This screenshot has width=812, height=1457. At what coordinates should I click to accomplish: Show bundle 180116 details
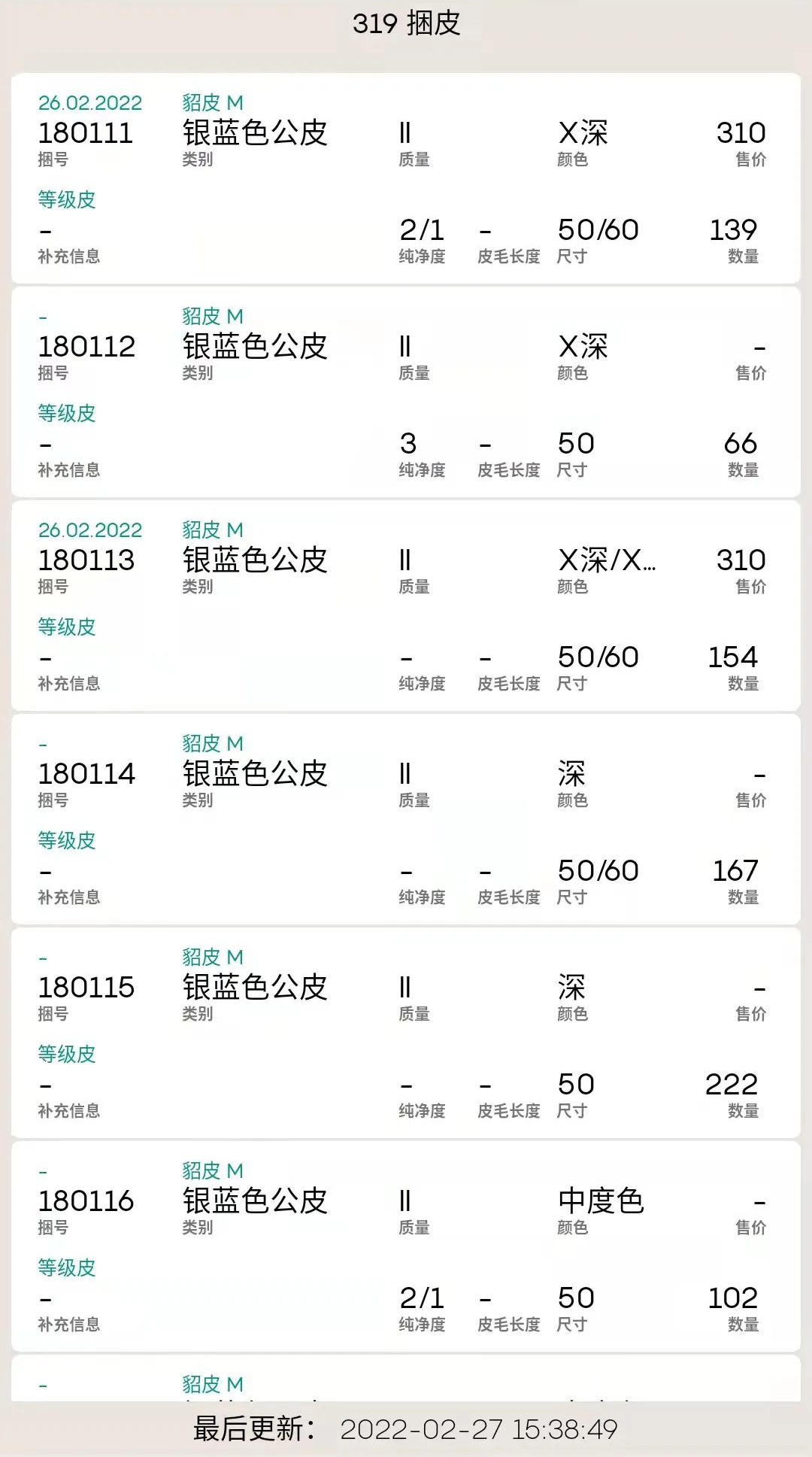pos(406,1247)
